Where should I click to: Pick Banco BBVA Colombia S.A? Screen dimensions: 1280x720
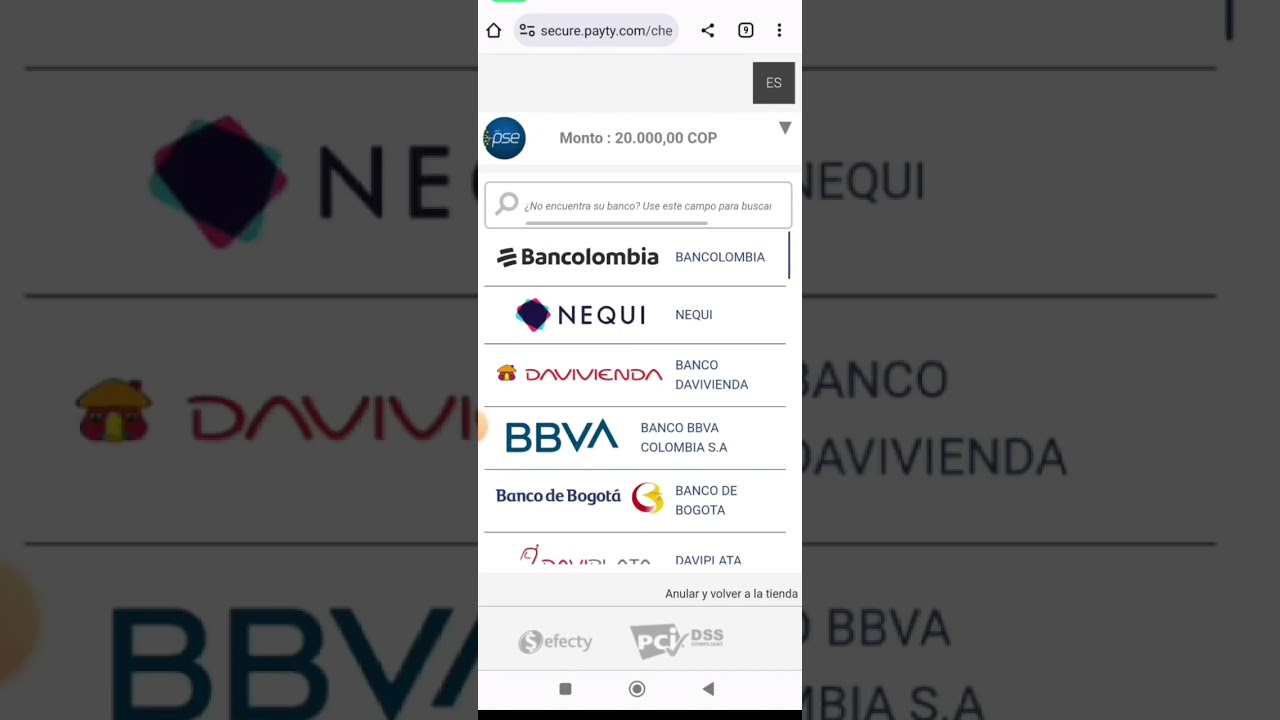click(x=635, y=437)
